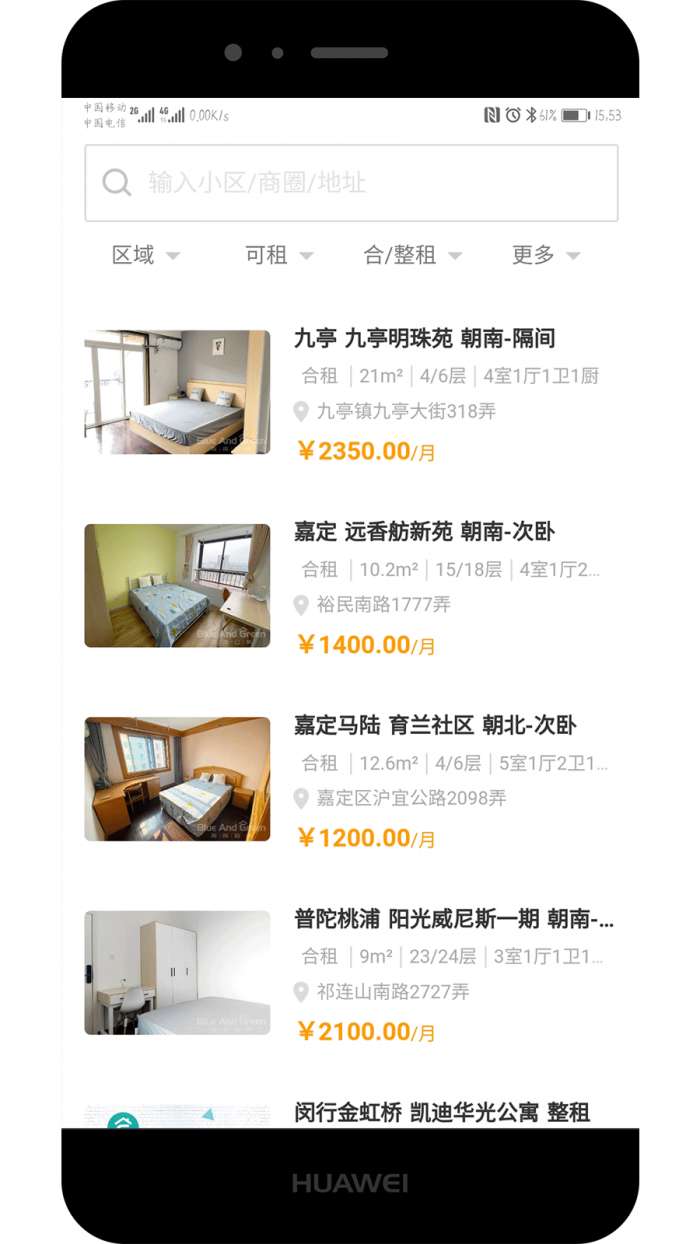Open the 可租 filter dropdown
The width and height of the screenshot is (700, 1244).
point(279,255)
